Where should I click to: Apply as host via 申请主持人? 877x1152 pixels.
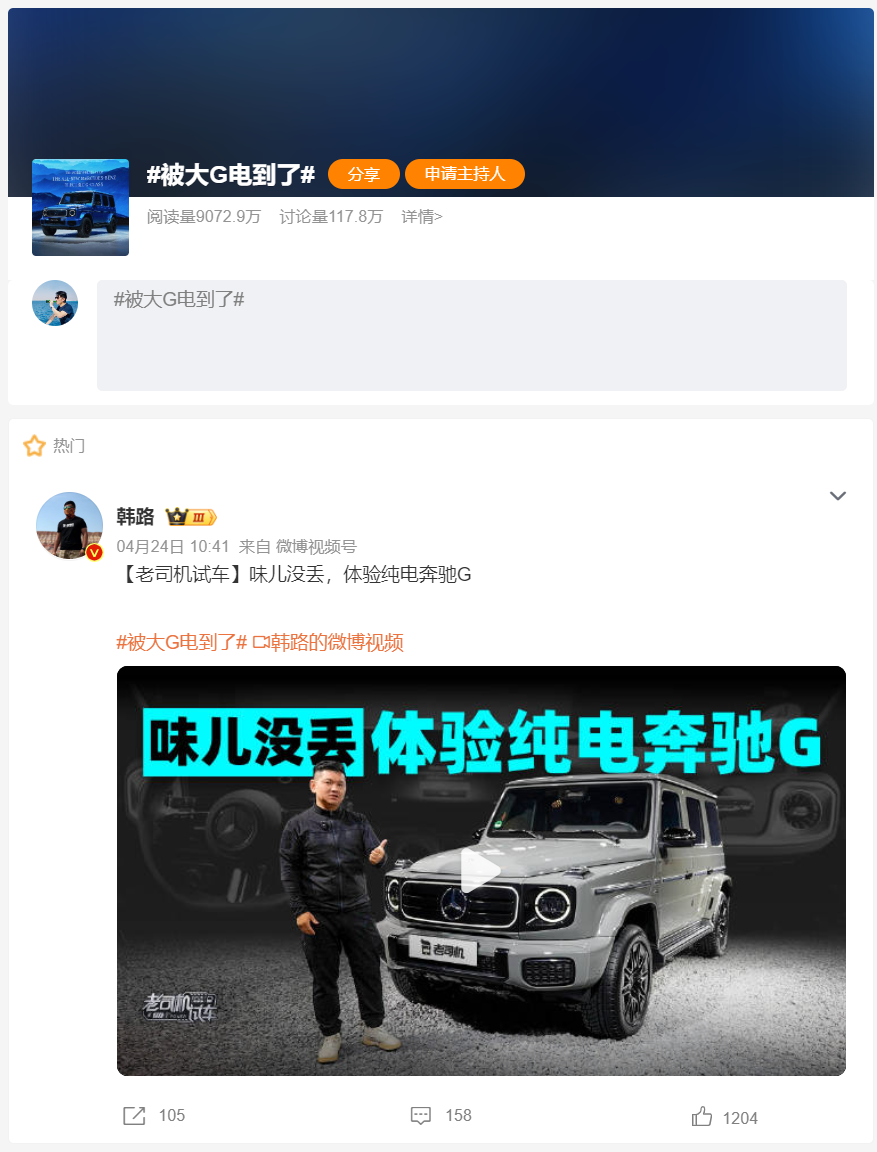[x=464, y=174]
